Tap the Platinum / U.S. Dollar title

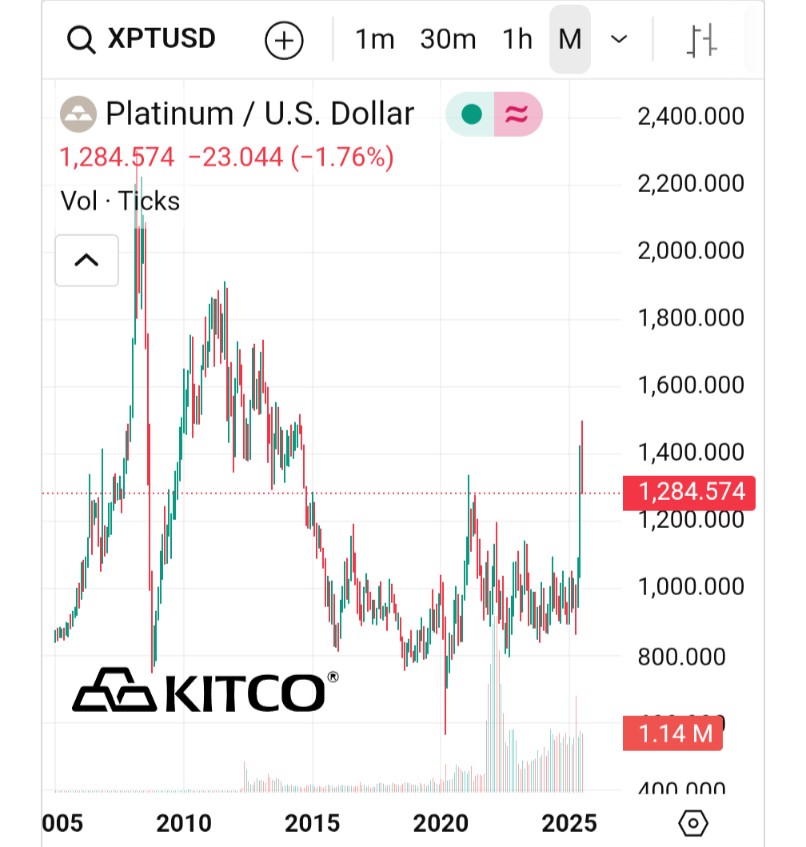pyautogui.click(x=259, y=114)
